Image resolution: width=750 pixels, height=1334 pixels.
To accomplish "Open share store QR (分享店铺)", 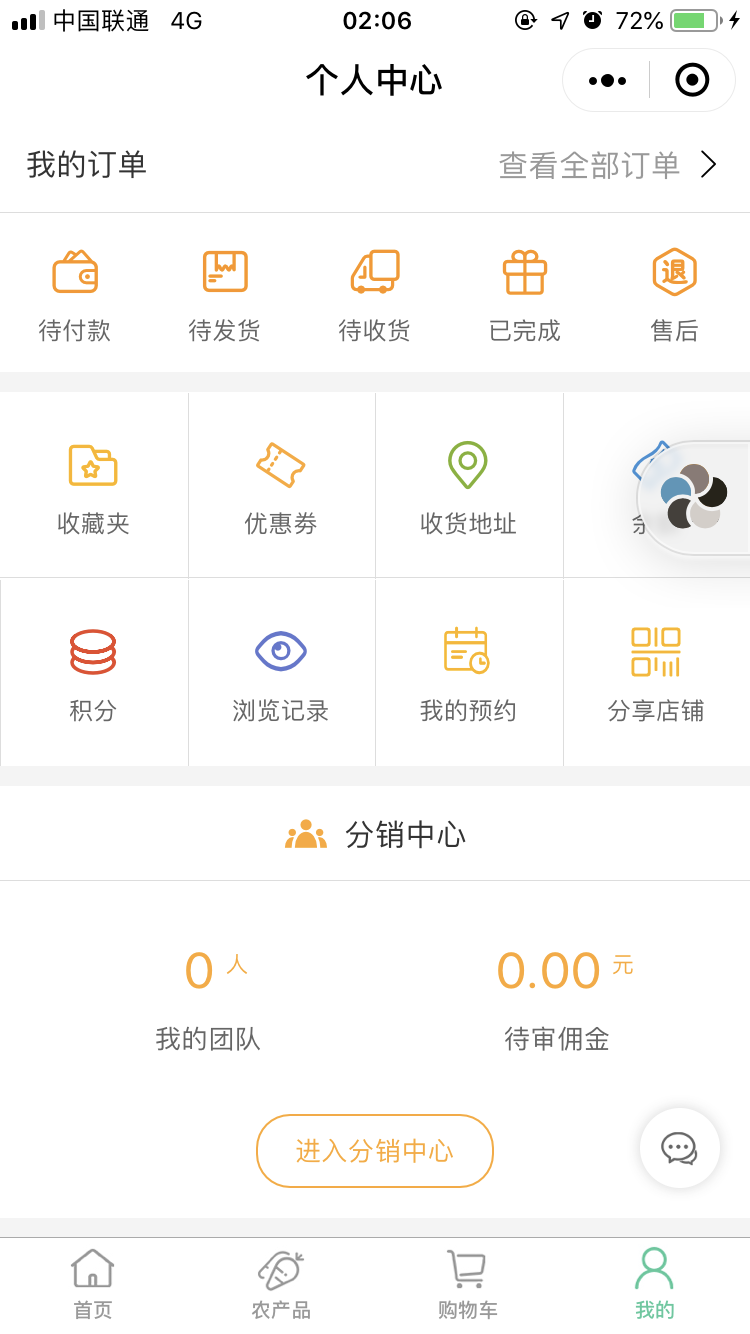I will [x=656, y=672].
